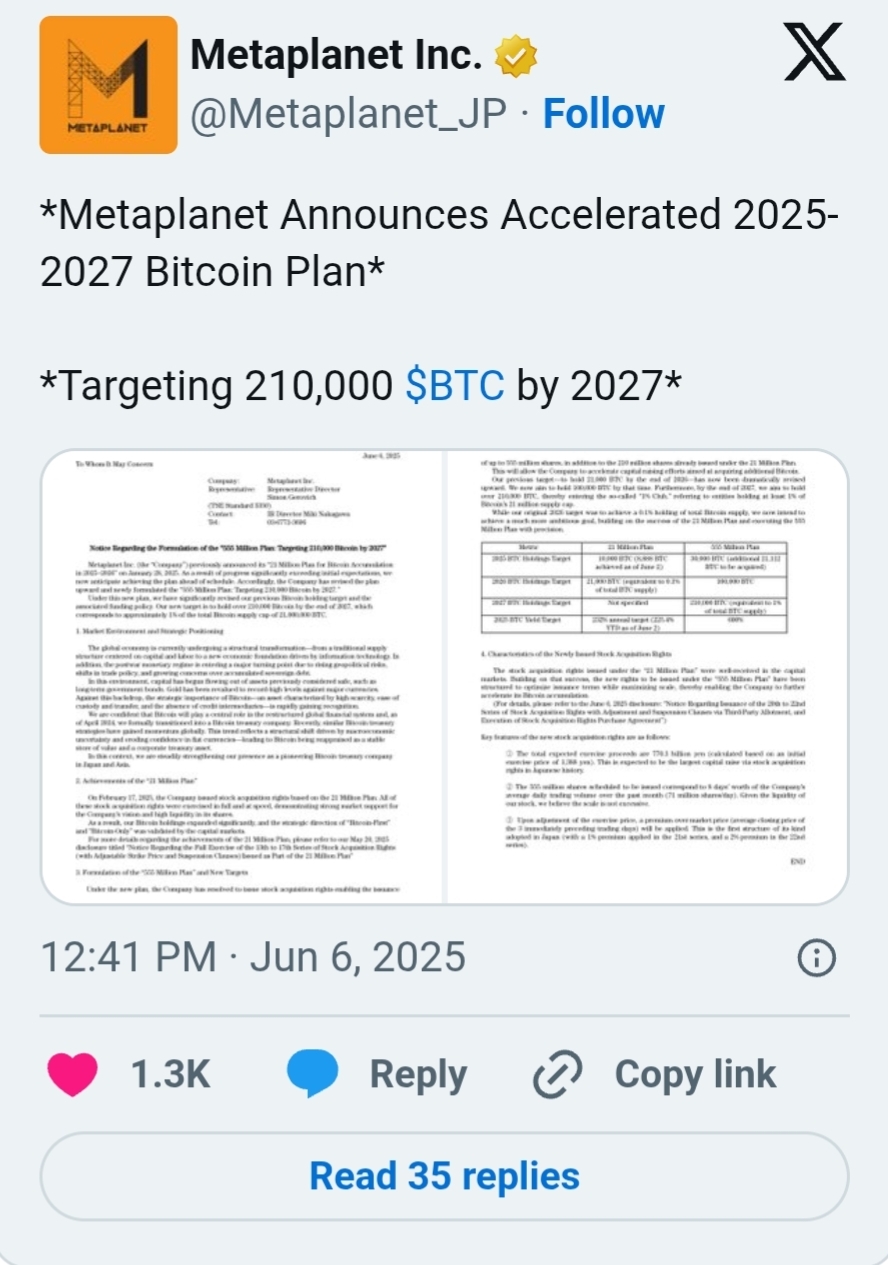Image resolution: width=888 pixels, height=1265 pixels.
Task: Open the right document page image
Action: coord(646,677)
